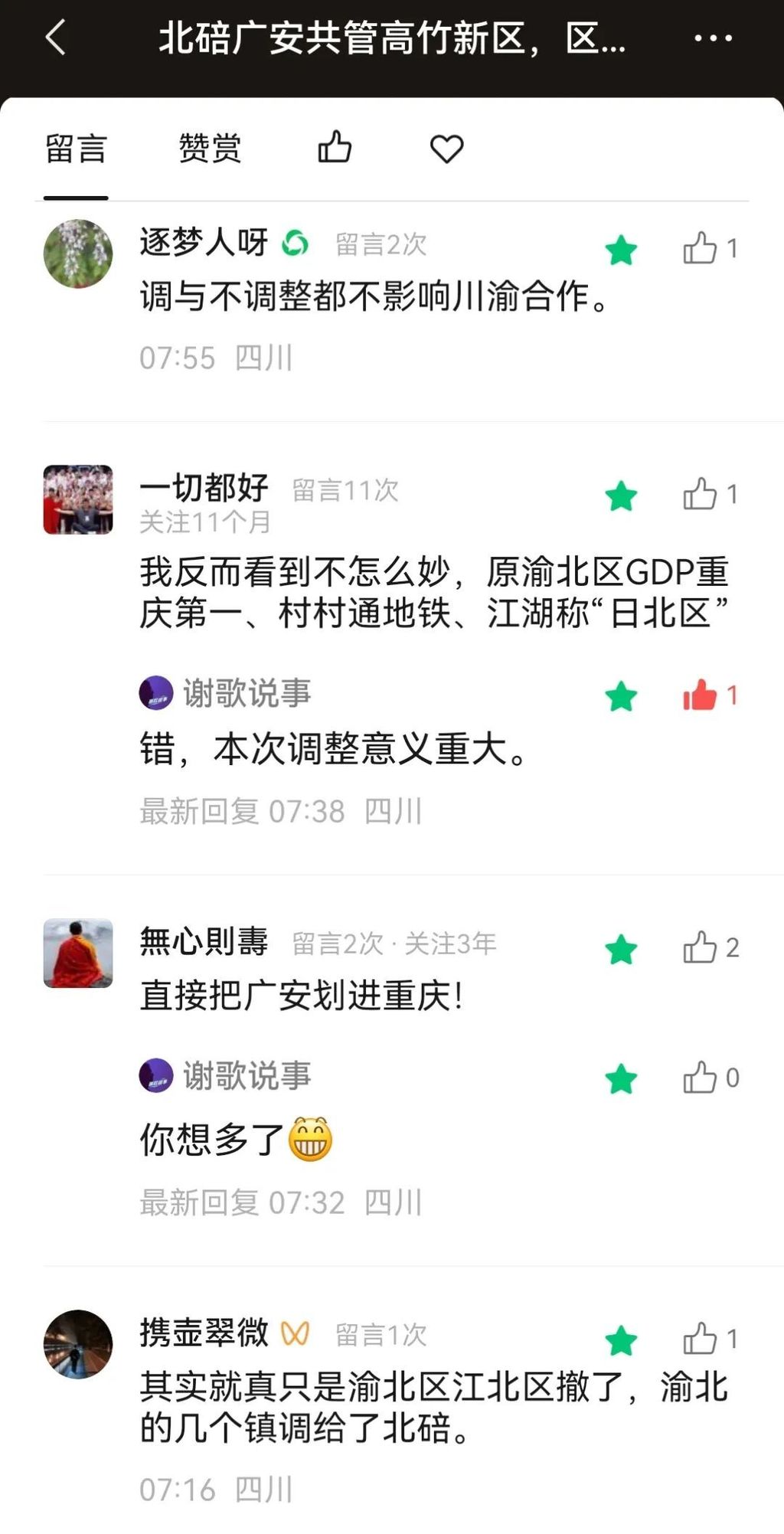Unlike 谢歌说事's reply 错，本次调整意义重大
The height and width of the screenshot is (1534, 784).
tap(700, 695)
